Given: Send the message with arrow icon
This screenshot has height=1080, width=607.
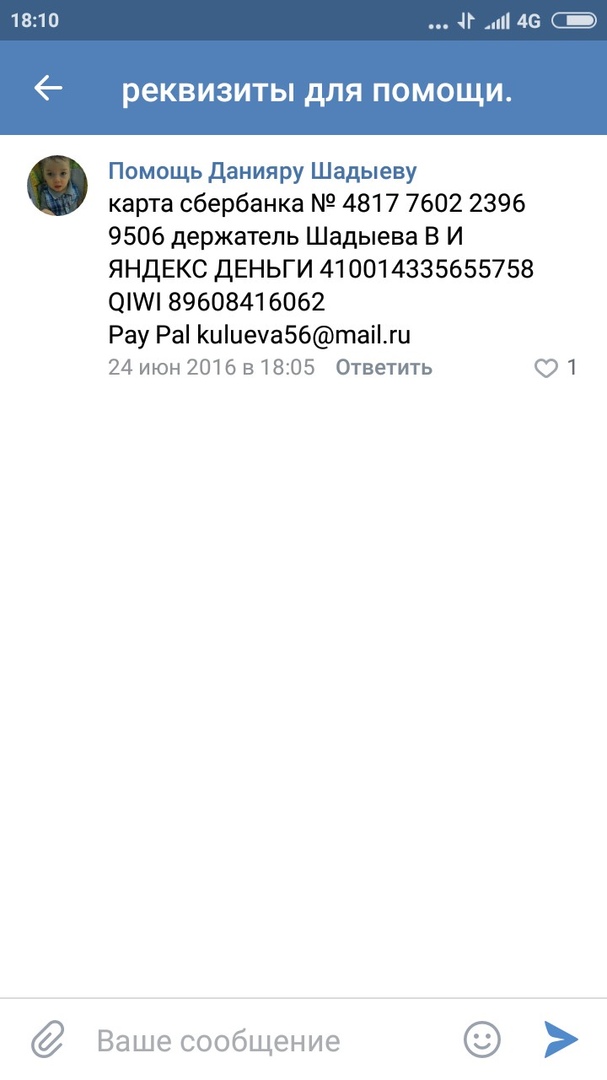Looking at the screenshot, I should click(561, 1039).
